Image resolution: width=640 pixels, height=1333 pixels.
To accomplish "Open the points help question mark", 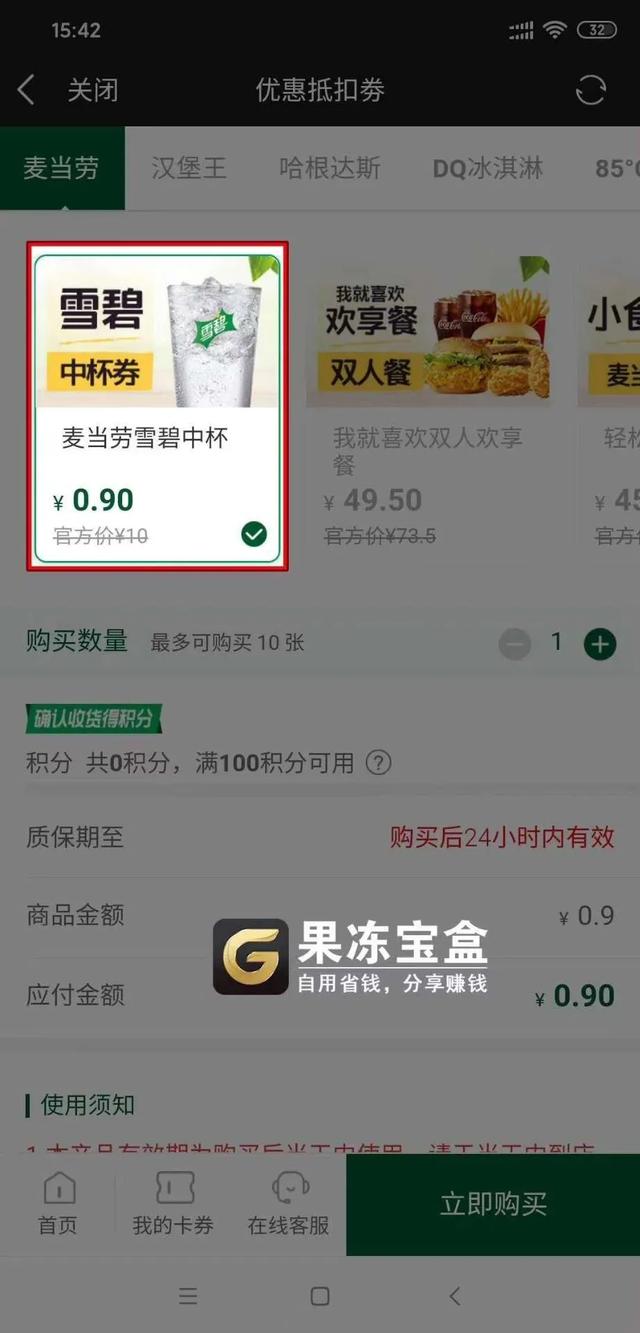I will (x=378, y=764).
